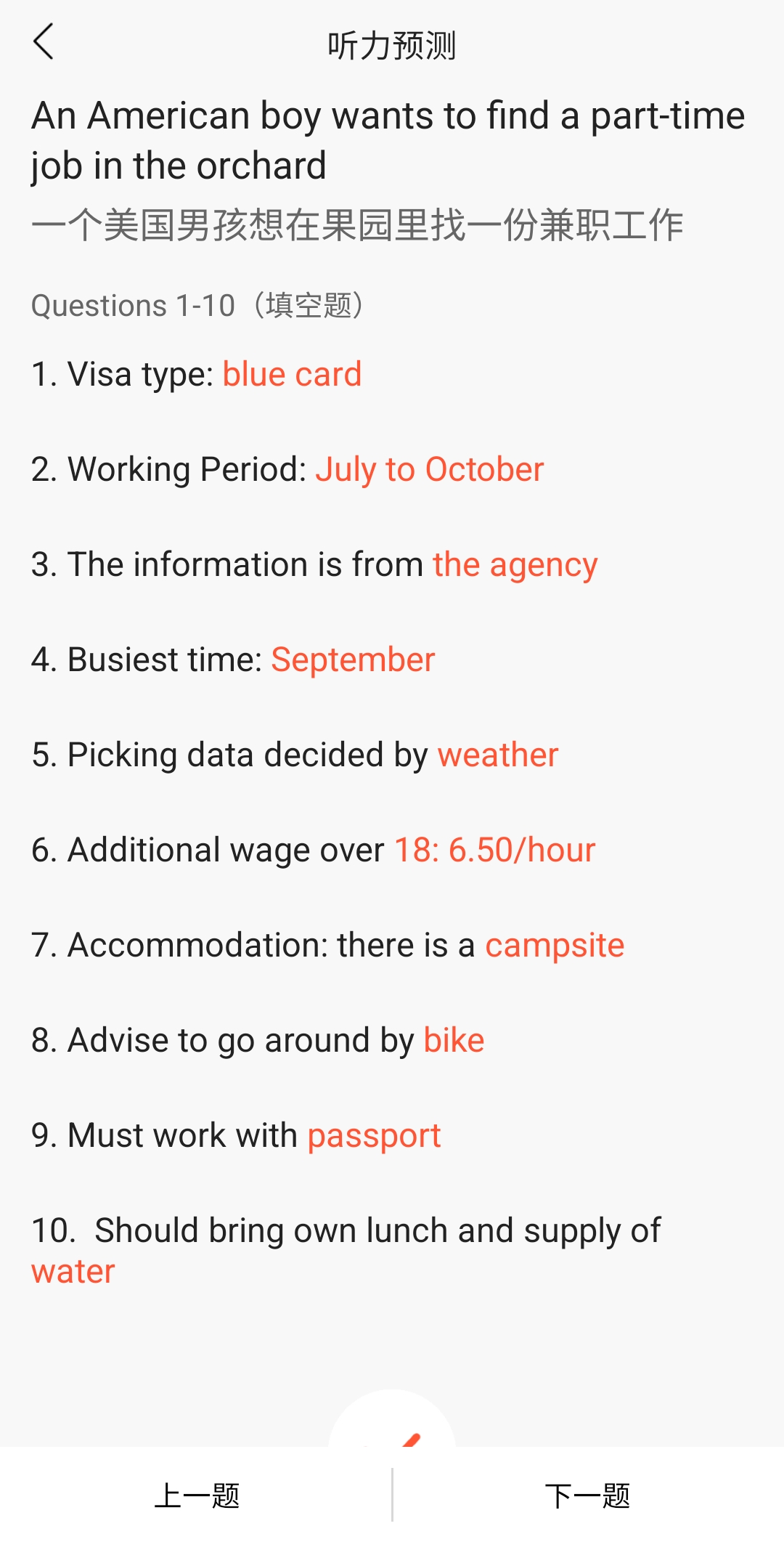This screenshot has width=784, height=1542.
Task: Go to previous question 上一题
Action: click(x=196, y=1496)
